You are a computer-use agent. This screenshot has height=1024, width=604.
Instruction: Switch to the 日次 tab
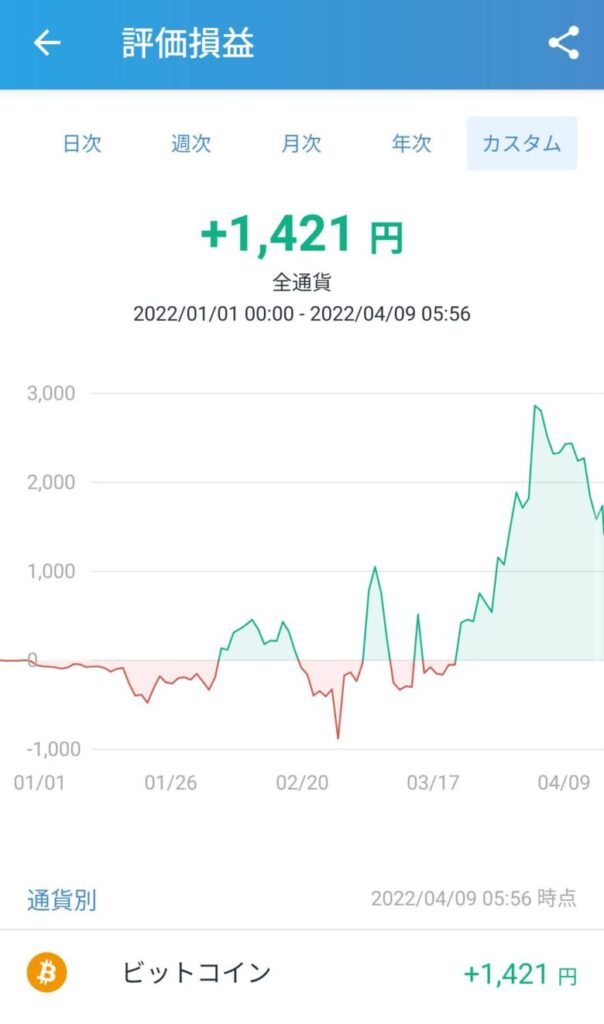point(82,143)
